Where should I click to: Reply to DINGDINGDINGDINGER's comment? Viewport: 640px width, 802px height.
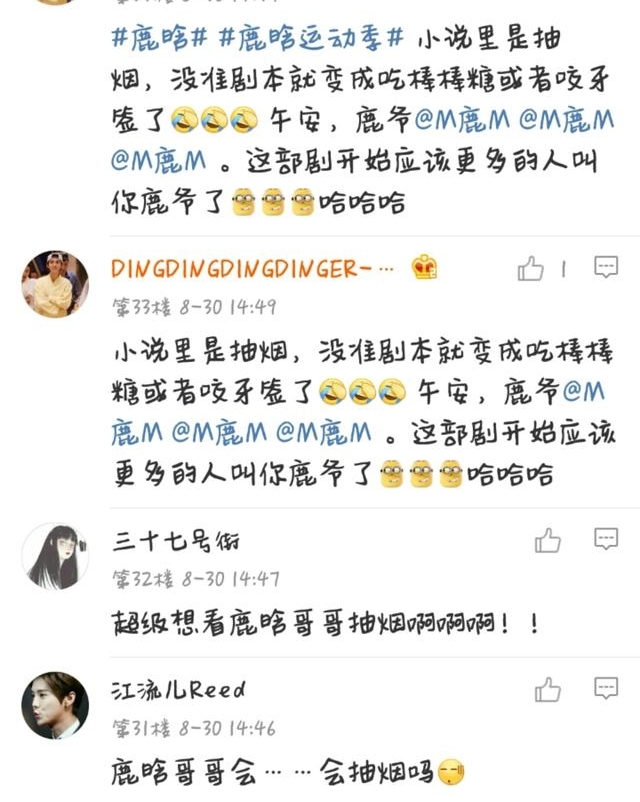(x=606, y=267)
